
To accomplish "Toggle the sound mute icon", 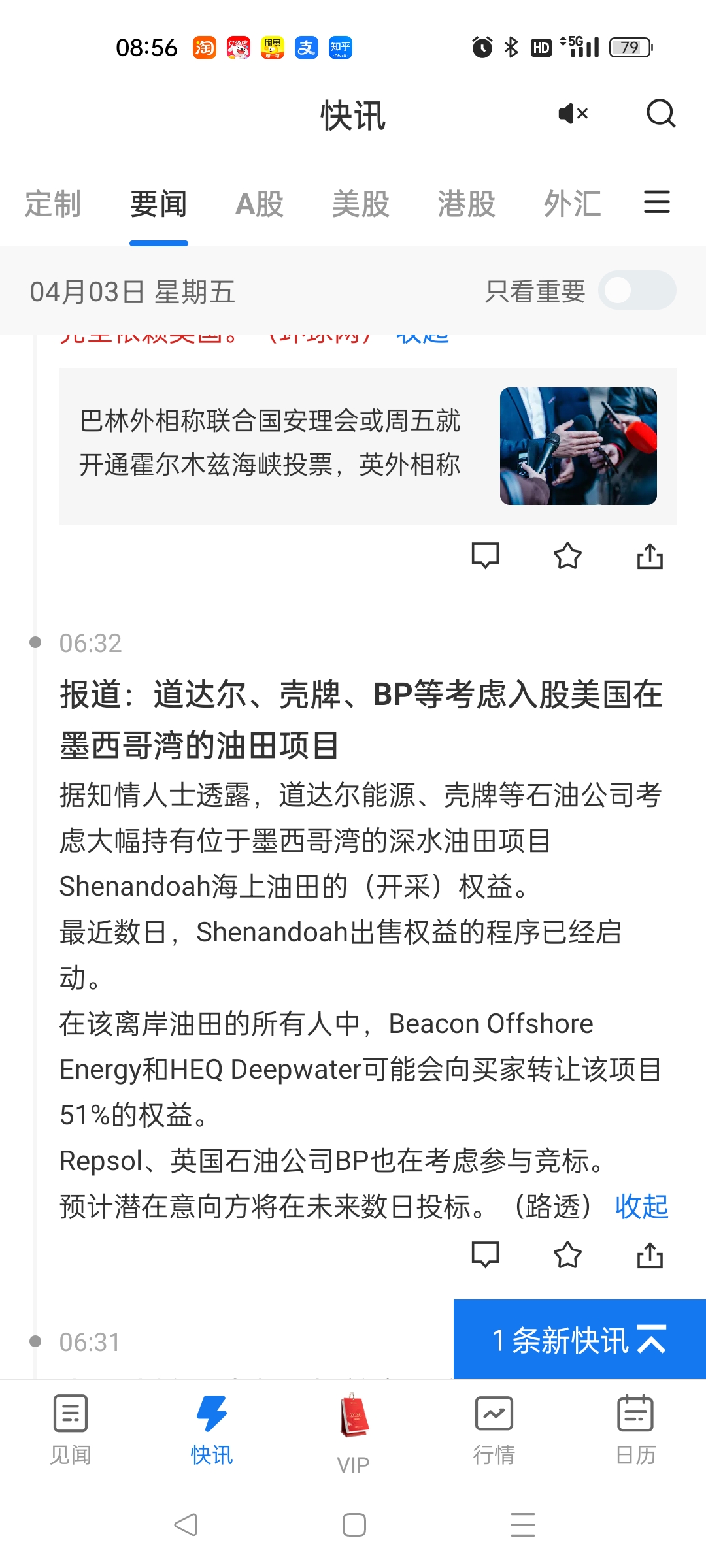I will 573,114.
